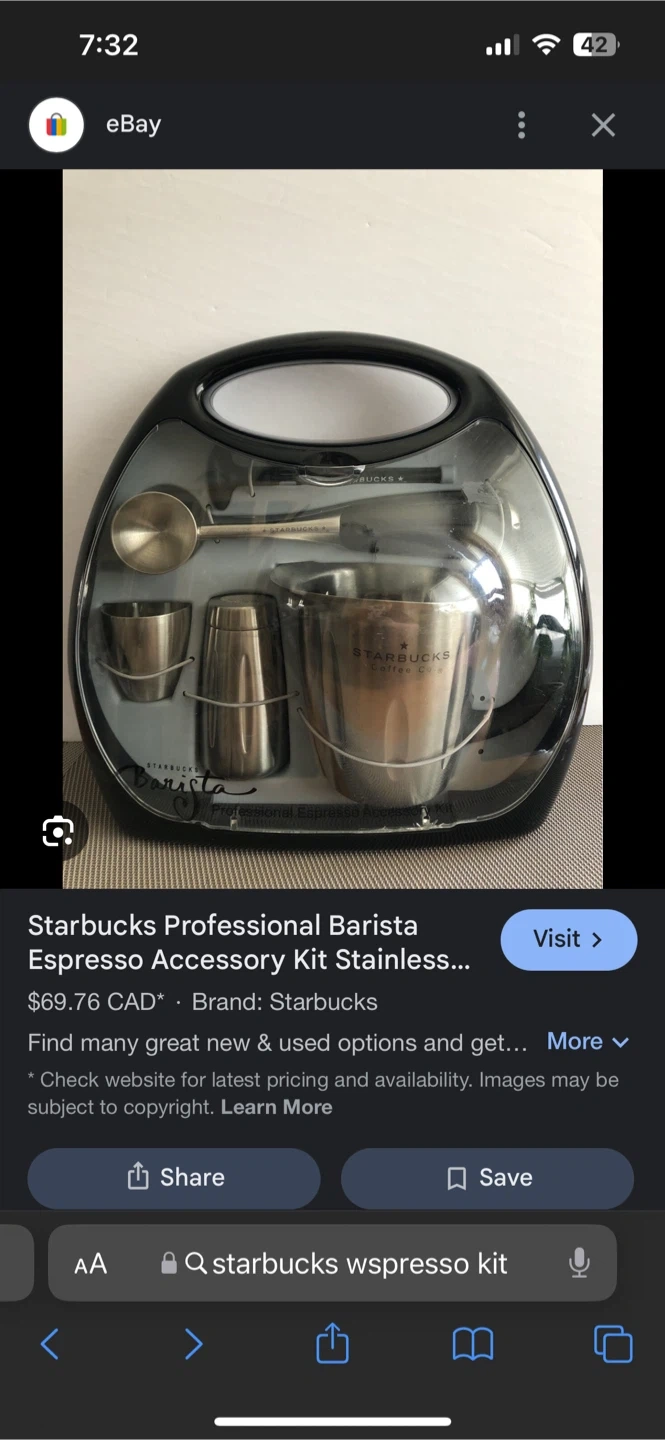Tap the eBay source header
The height and width of the screenshot is (1440, 665).
point(133,125)
